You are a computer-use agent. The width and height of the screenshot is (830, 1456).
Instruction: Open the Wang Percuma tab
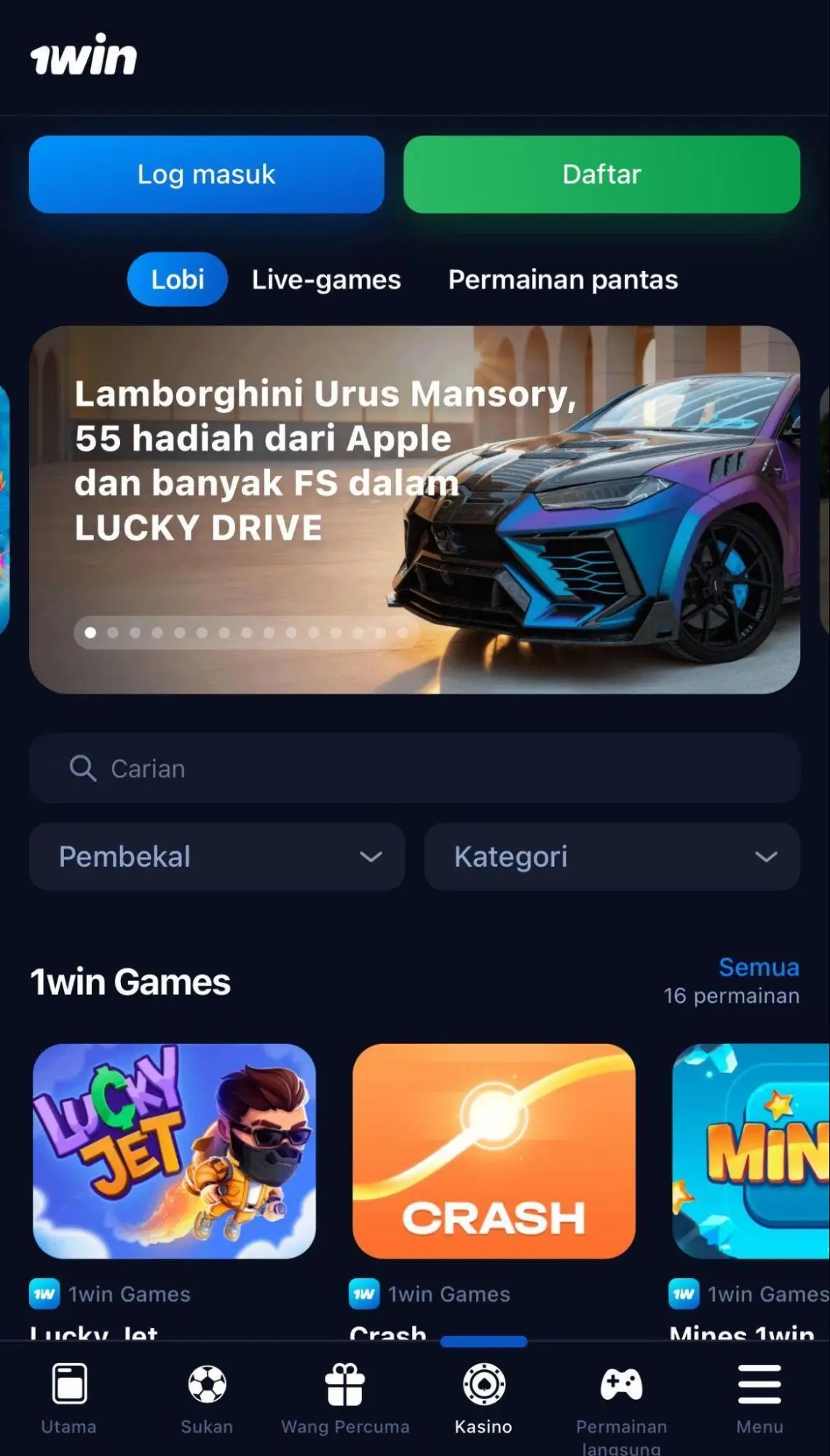[345, 1398]
